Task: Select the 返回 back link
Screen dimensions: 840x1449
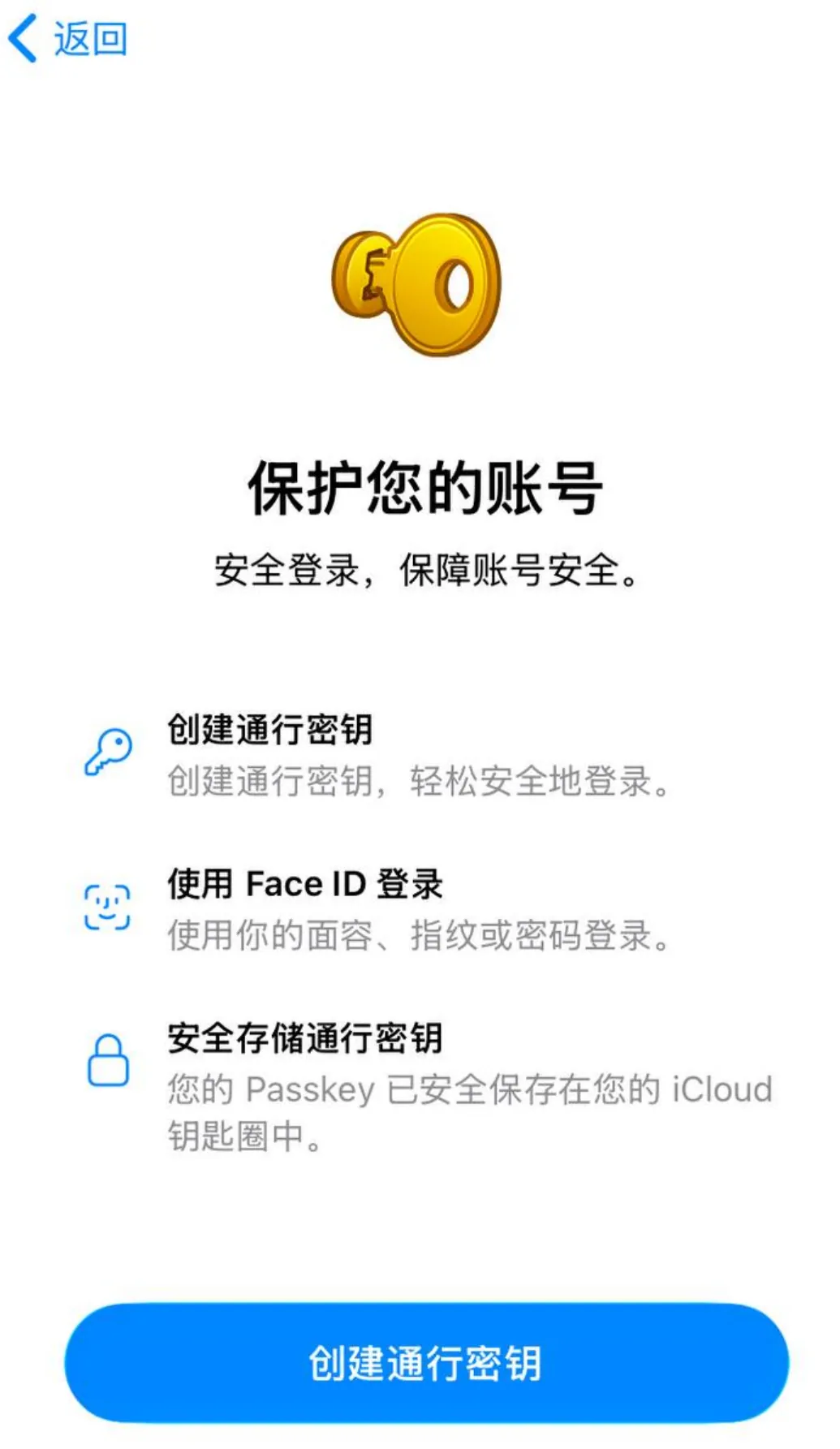Action: pos(89,39)
